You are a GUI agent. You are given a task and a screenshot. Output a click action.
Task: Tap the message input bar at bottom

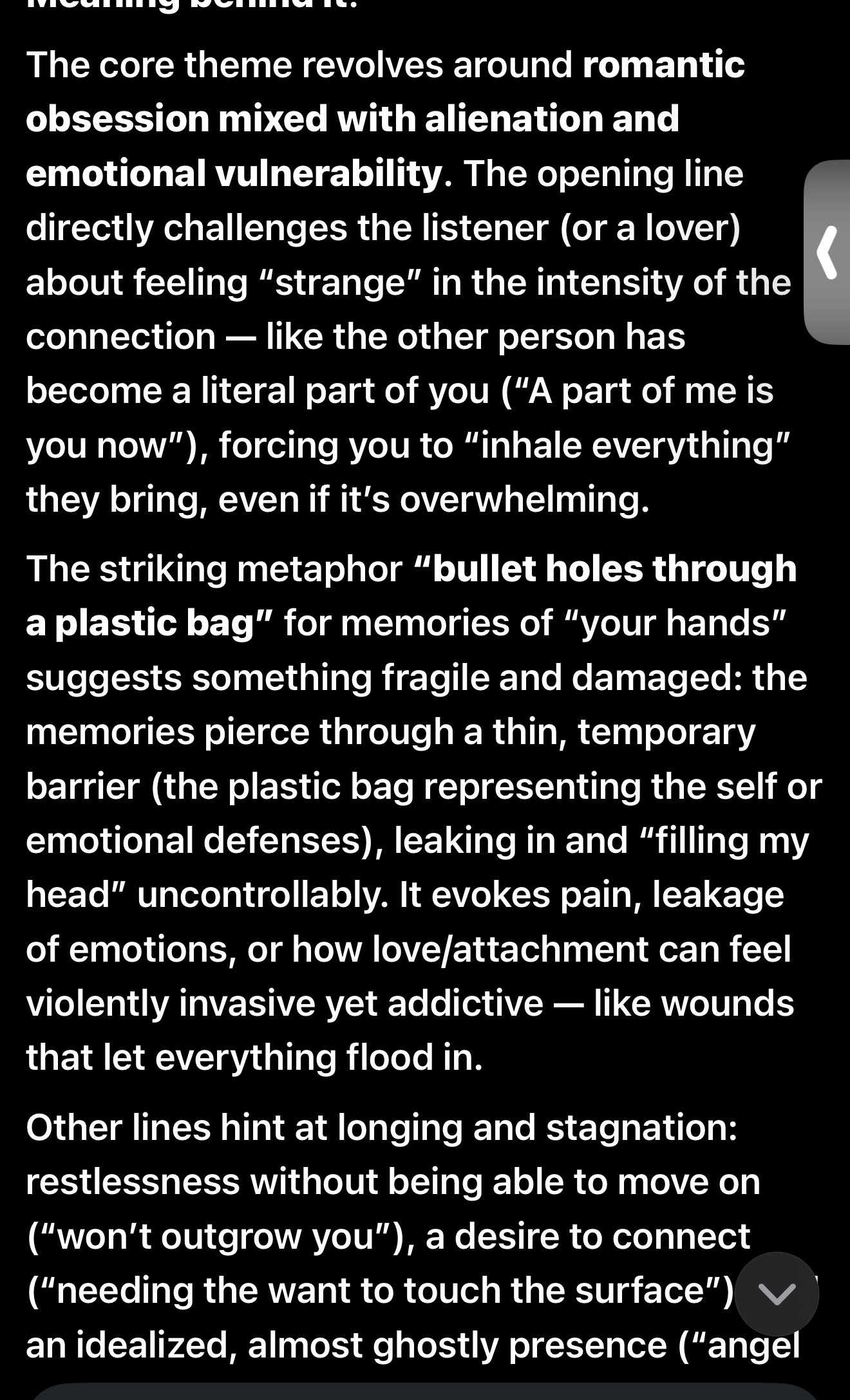(425, 1391)
